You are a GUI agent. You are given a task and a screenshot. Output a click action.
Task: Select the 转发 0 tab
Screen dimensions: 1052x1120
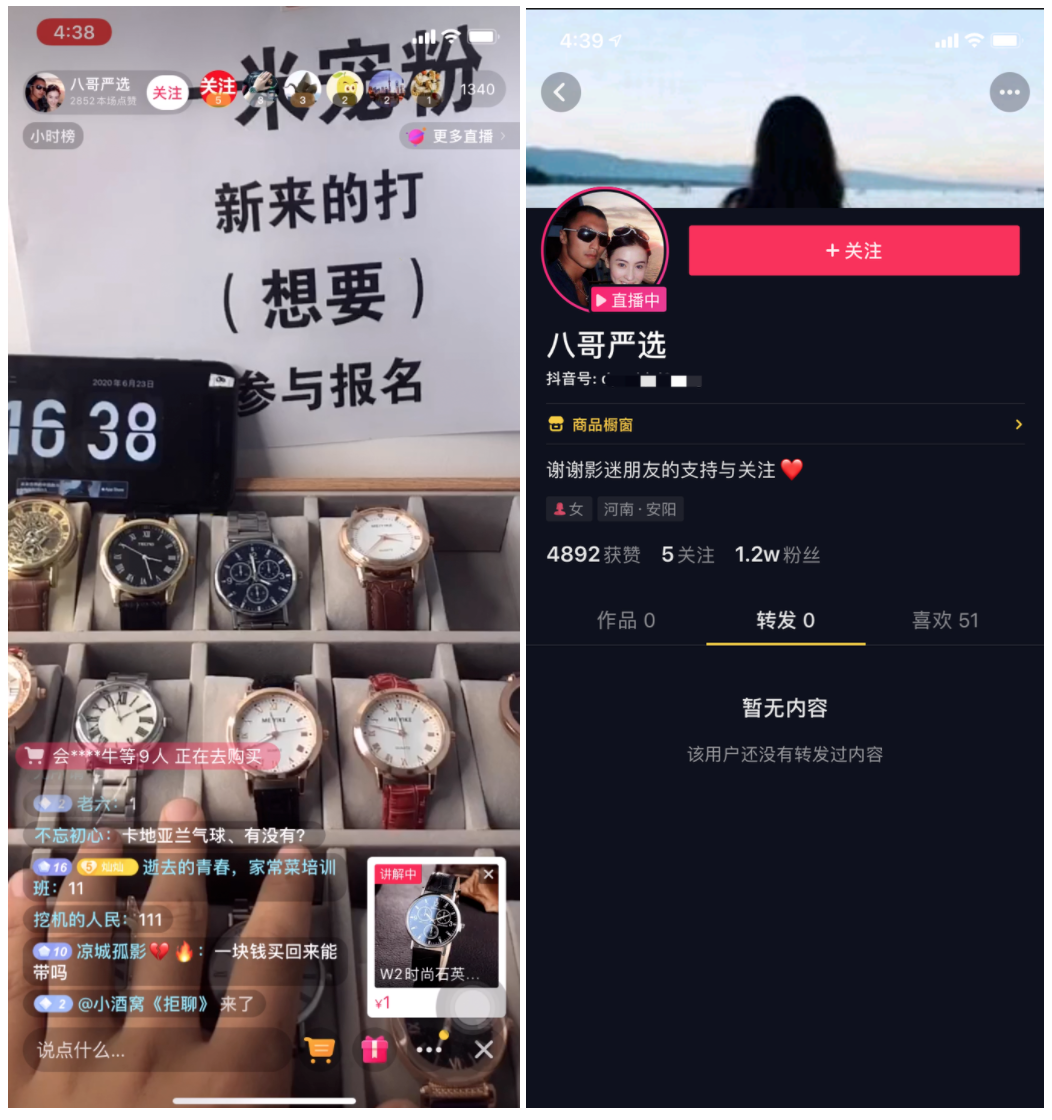[x=785, y=620]
